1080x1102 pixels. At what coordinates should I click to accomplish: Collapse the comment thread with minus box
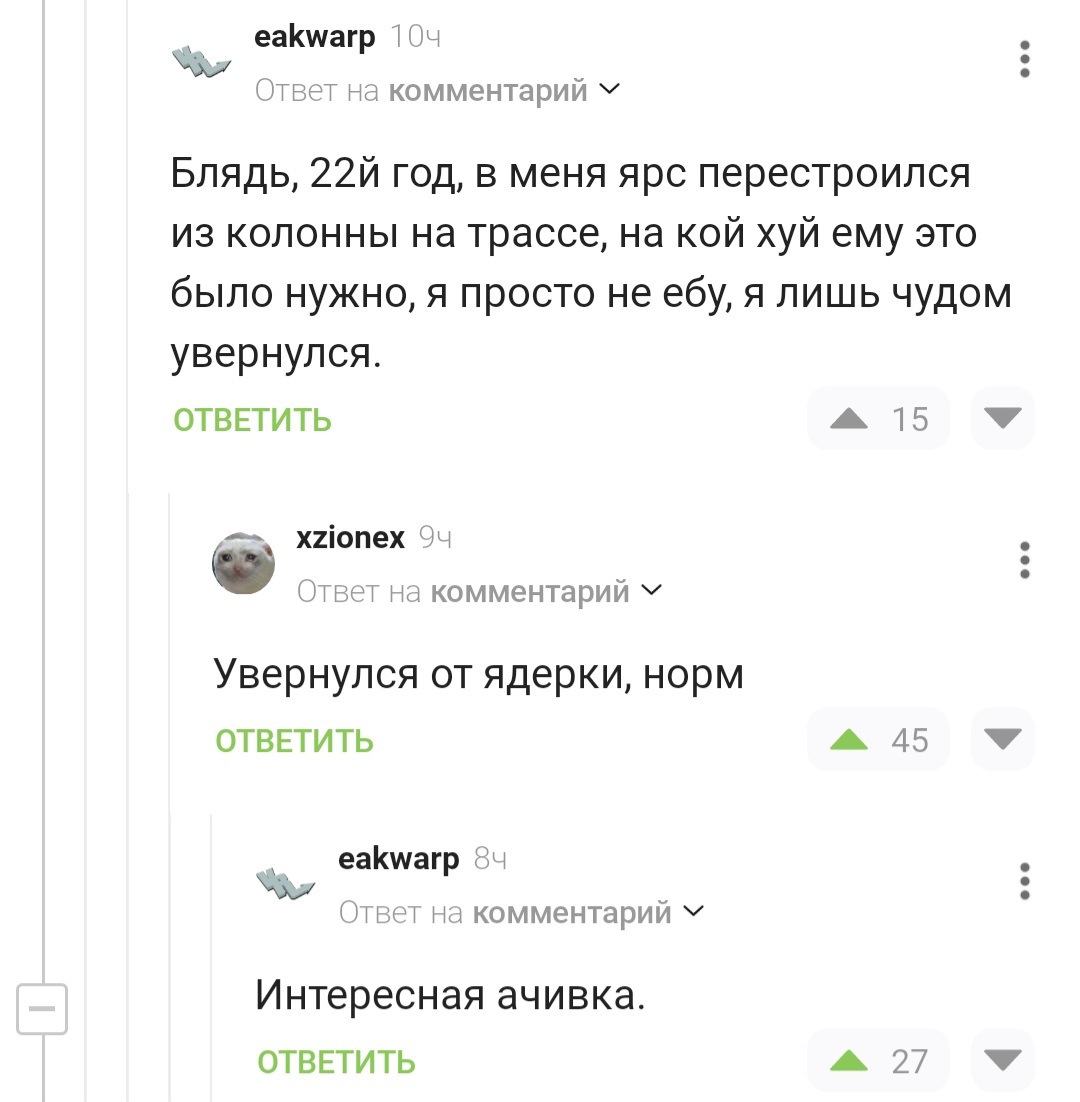point(42,1008)
